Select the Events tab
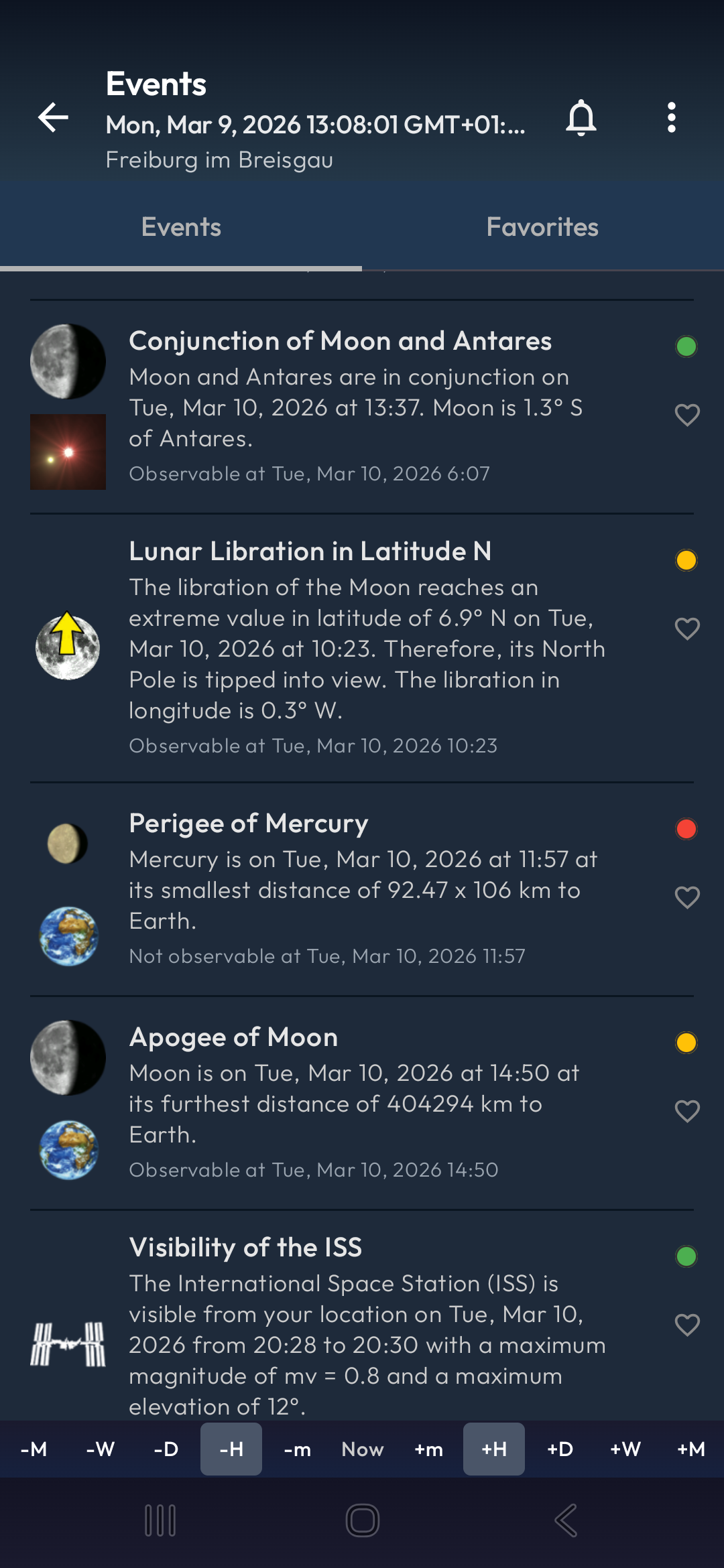The image size is (724, 1568). tap(180, 226)
